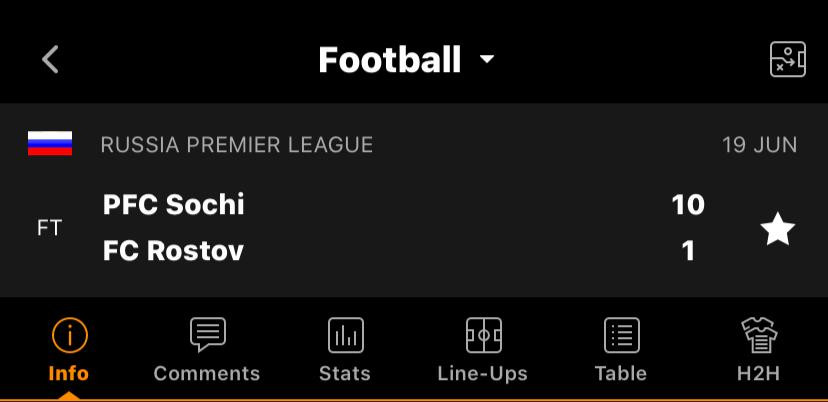
Task: View the Line-Ups tab
Action: point(483,350)
